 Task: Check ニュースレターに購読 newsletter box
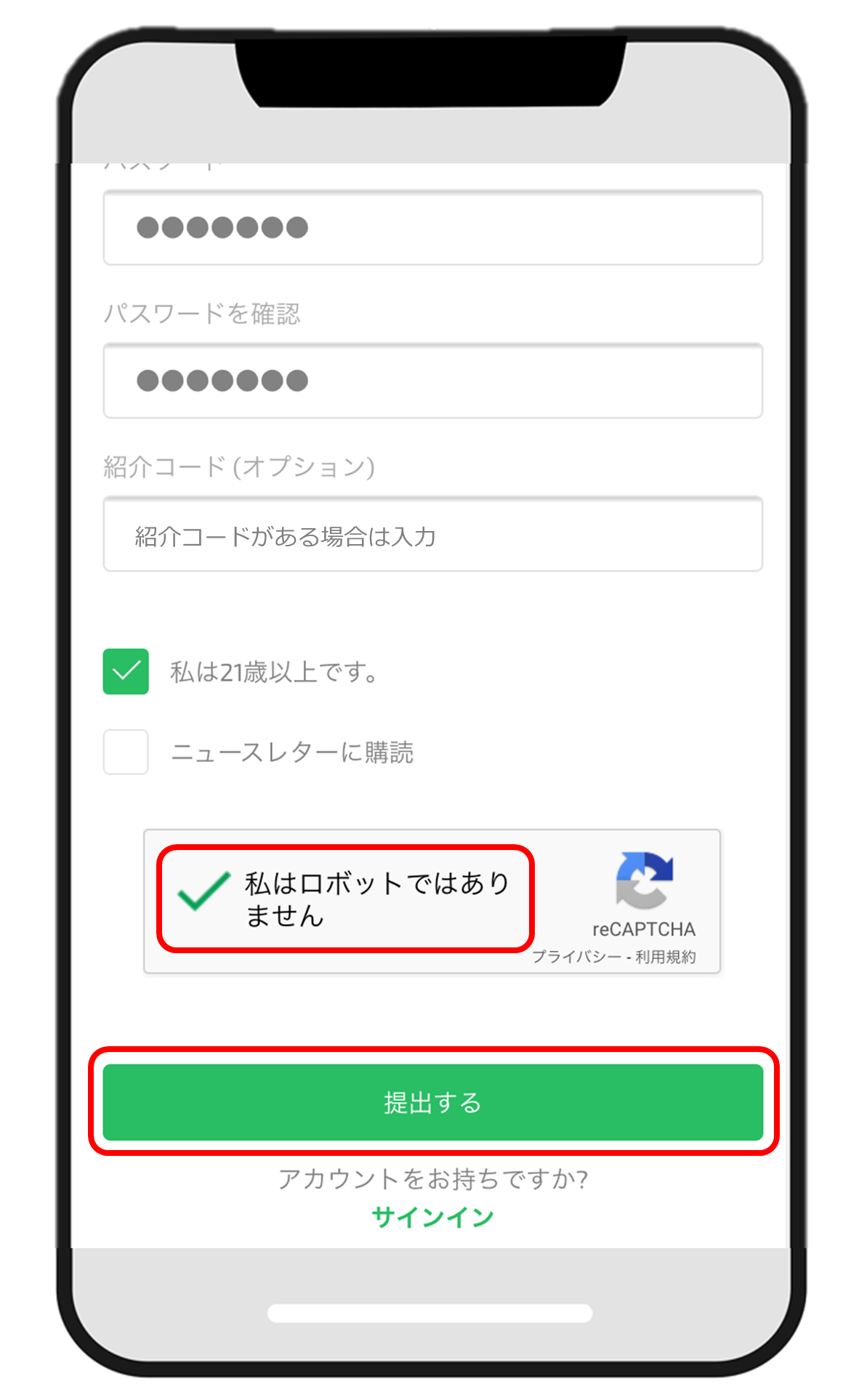click(126, 752)
